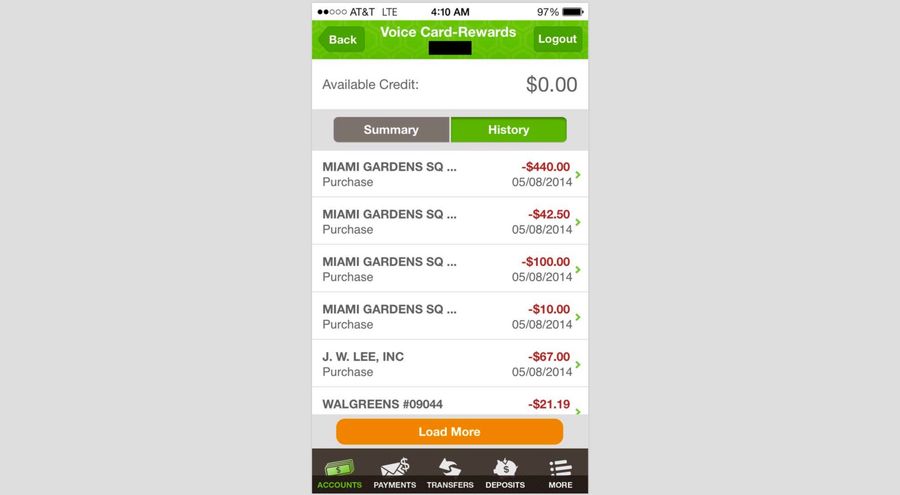
Task: Show details for the -$10.00 purchase
Action: click(x=450, y=316)
